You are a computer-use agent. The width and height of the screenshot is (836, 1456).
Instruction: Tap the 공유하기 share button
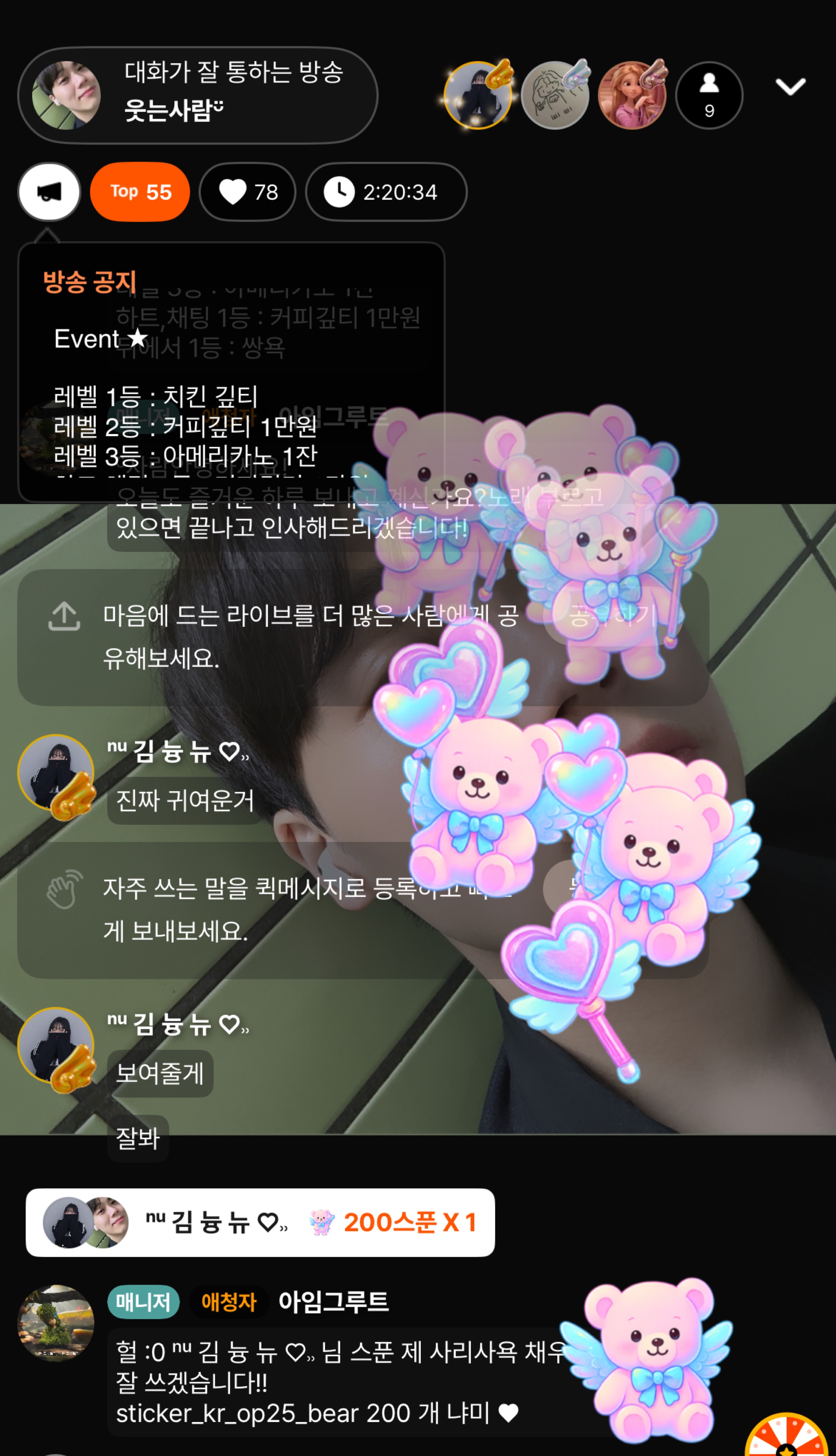pyautogui.click(x=612, y=616)
